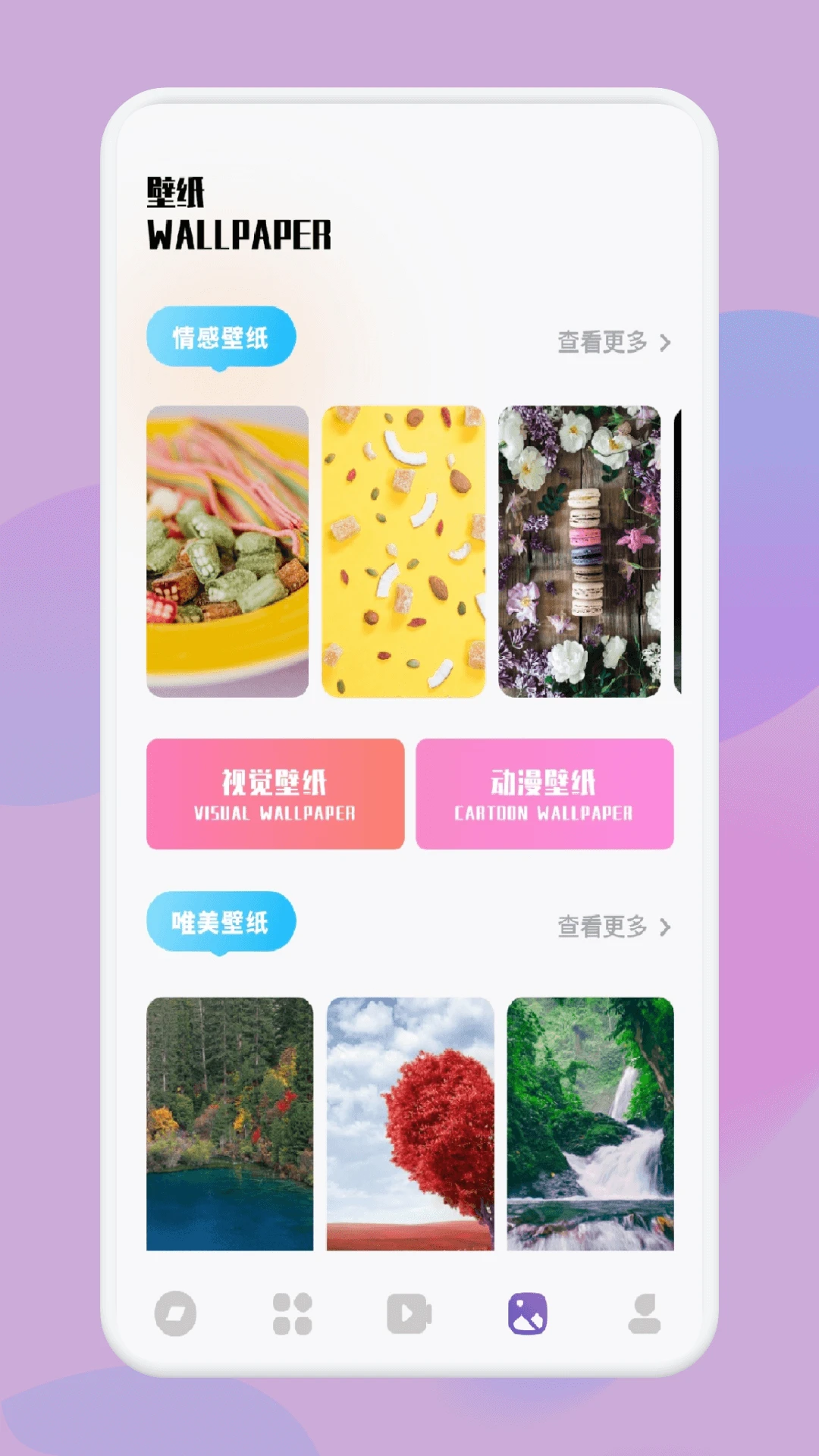
Task: Expand more via chevron beside lower 查看更多
Action: coord(666,927)
